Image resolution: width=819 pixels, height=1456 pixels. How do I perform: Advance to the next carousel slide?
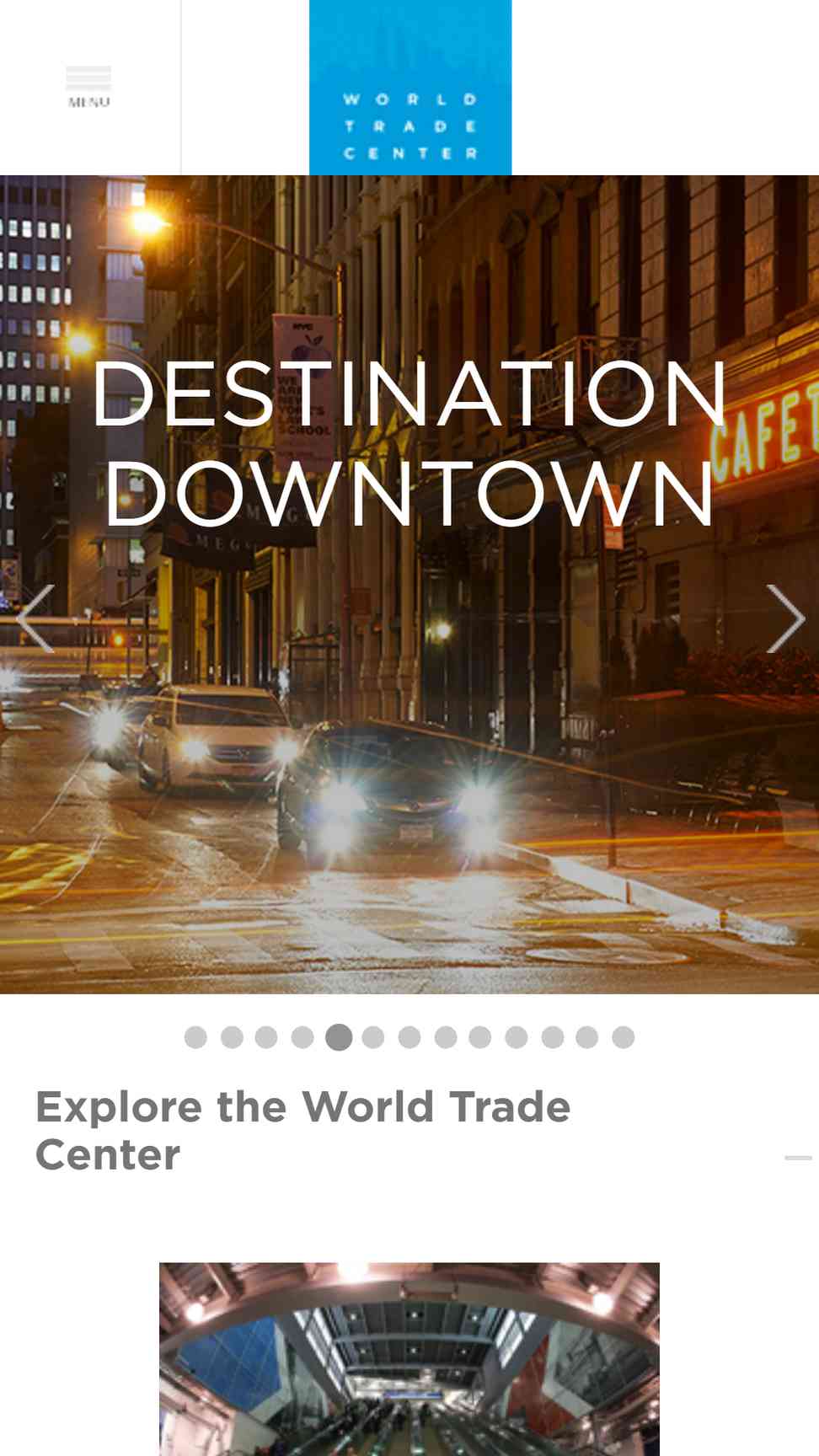(784, 619)
